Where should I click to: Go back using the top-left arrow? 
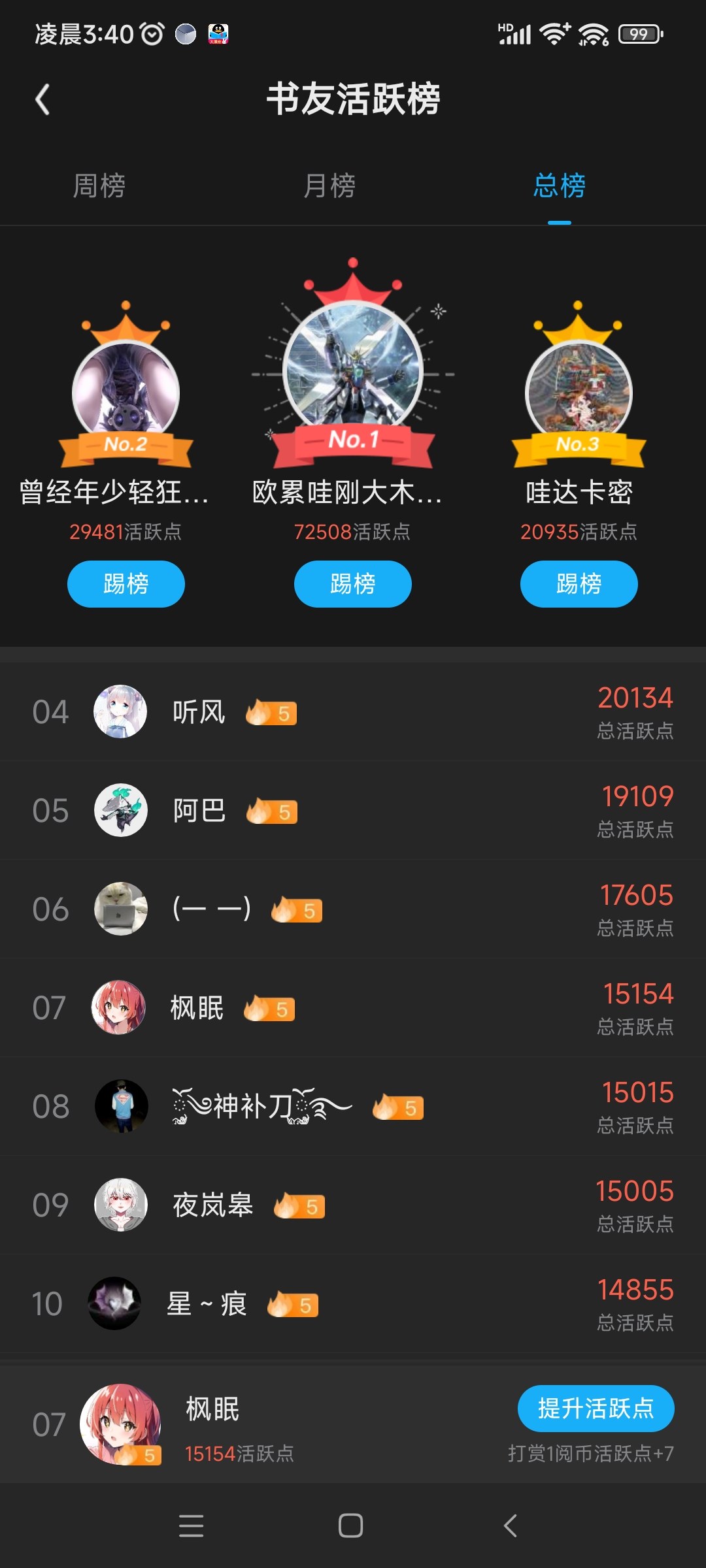pyautogui.click(x=43, y=100)
